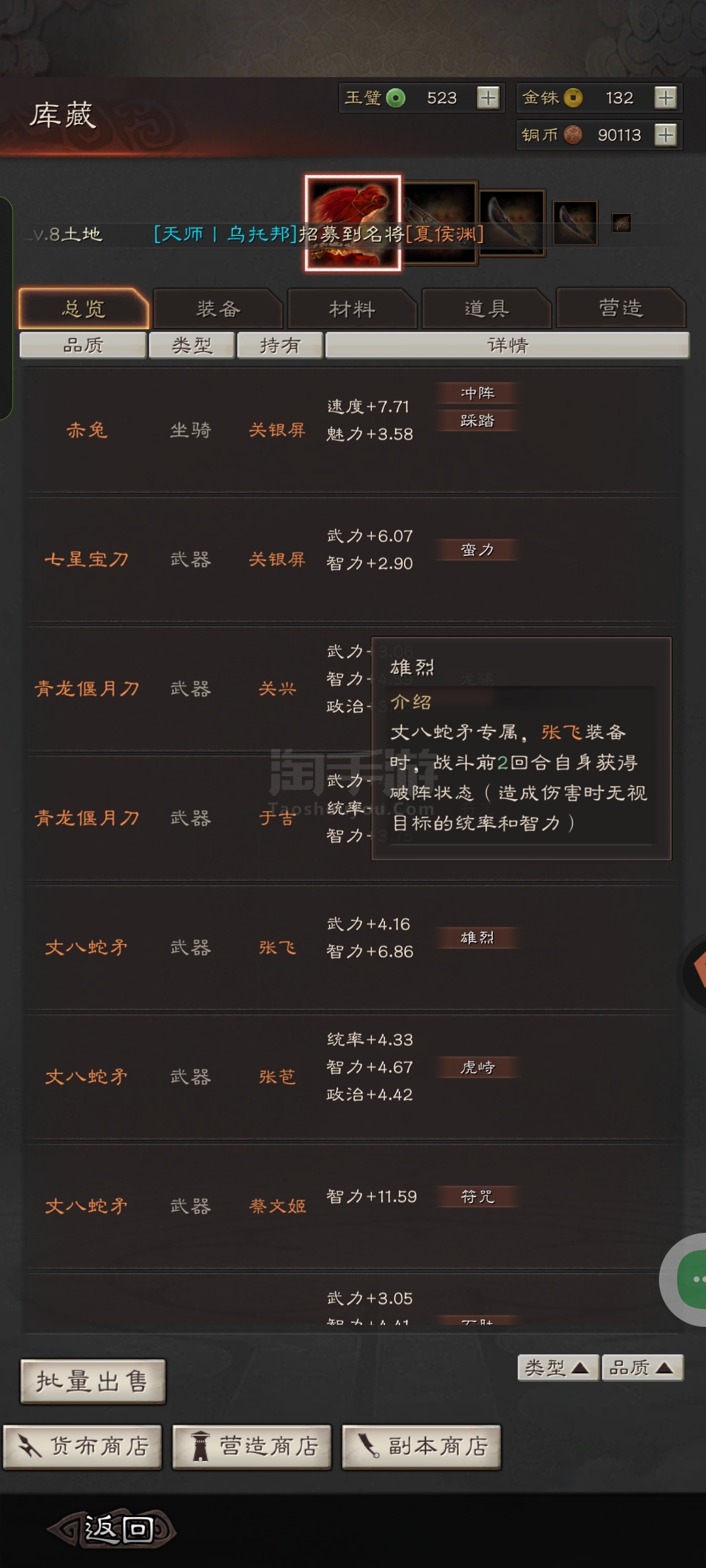Open the 货布商店 shop
The image size is (706, 1568).
click(x=82, y=1446)
